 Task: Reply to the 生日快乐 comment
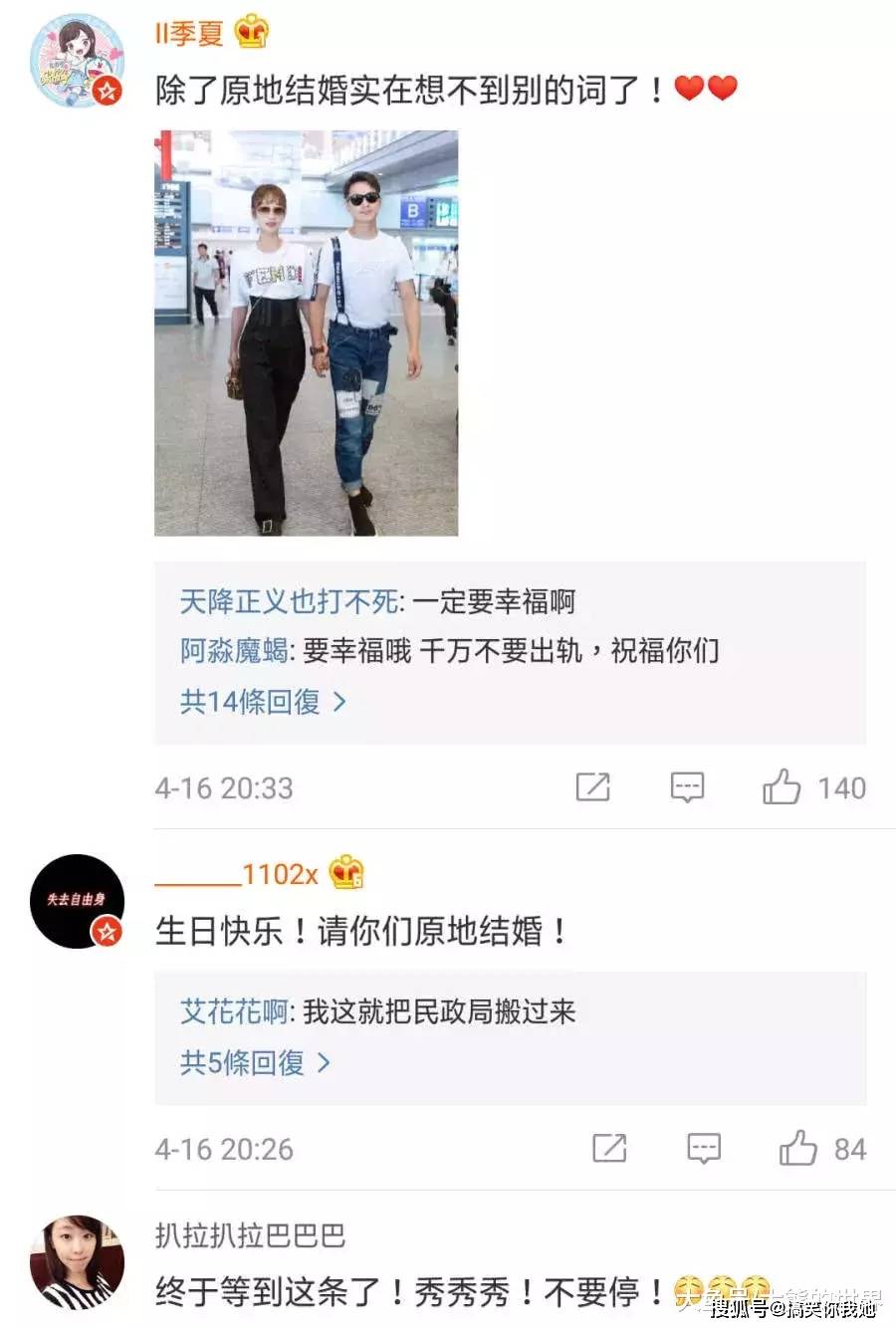coord(703,1148)
